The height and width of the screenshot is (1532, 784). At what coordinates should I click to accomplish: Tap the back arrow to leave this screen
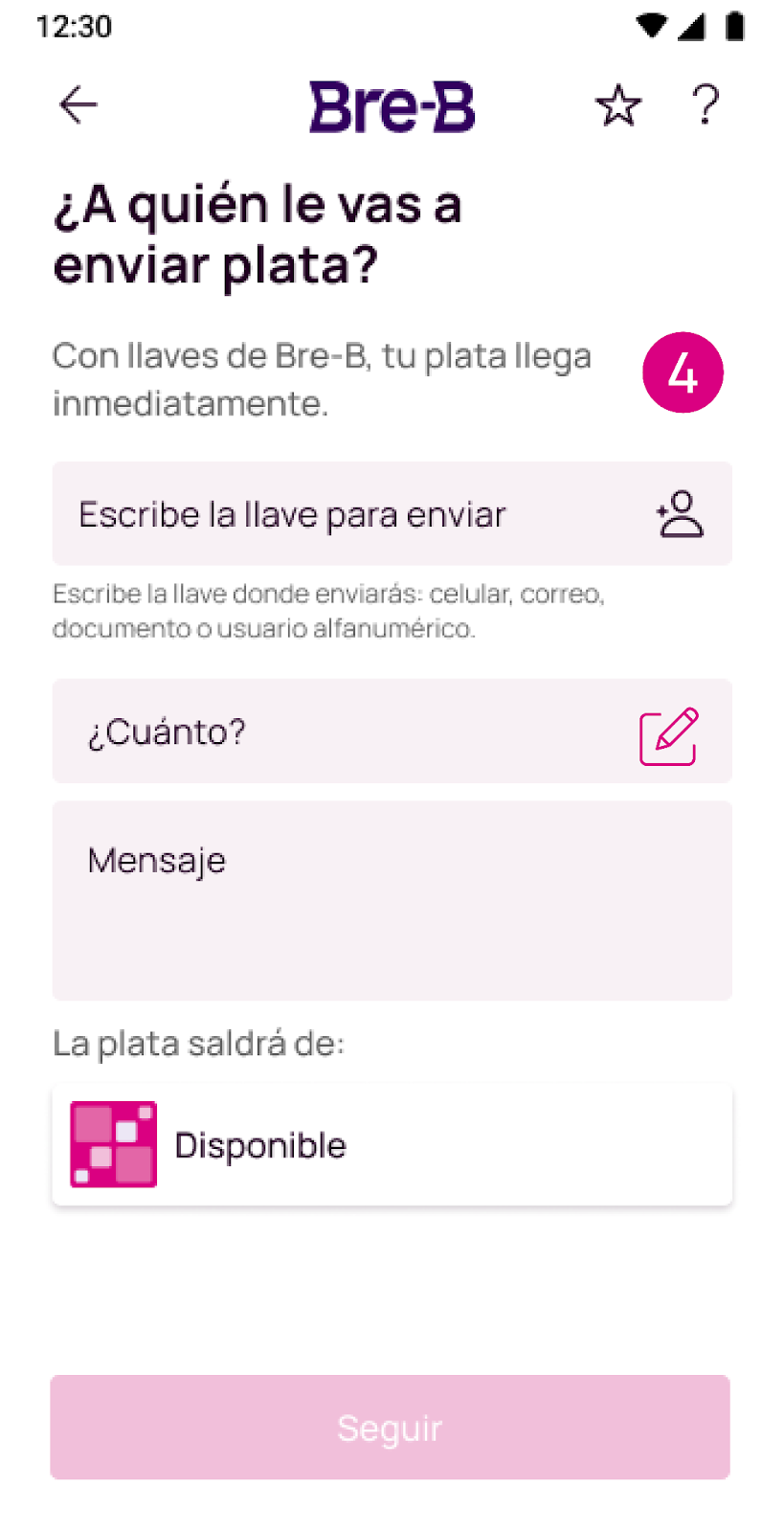(x=78, y=105)
